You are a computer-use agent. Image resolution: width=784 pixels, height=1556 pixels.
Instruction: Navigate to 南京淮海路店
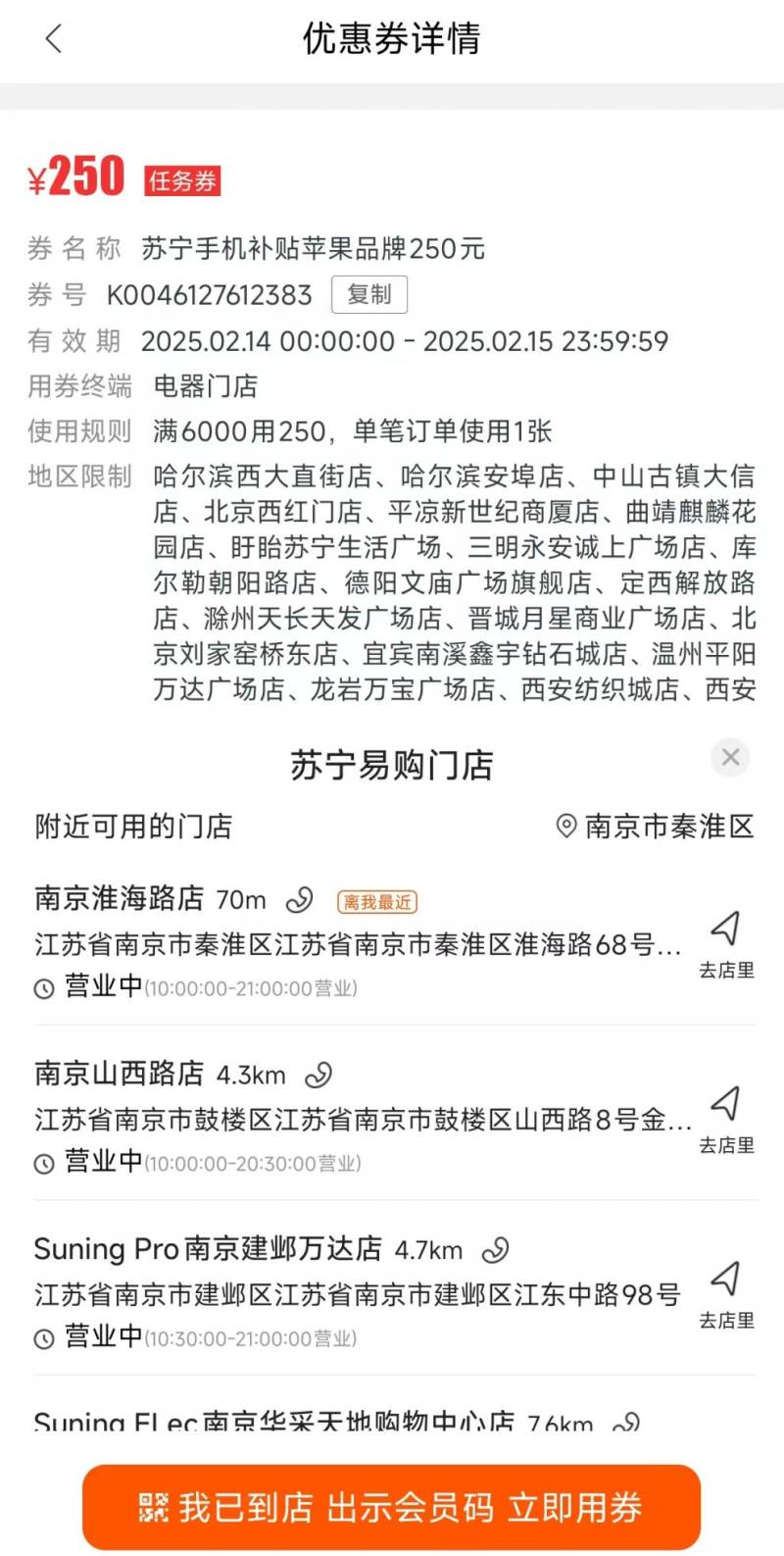coord(725,941)
